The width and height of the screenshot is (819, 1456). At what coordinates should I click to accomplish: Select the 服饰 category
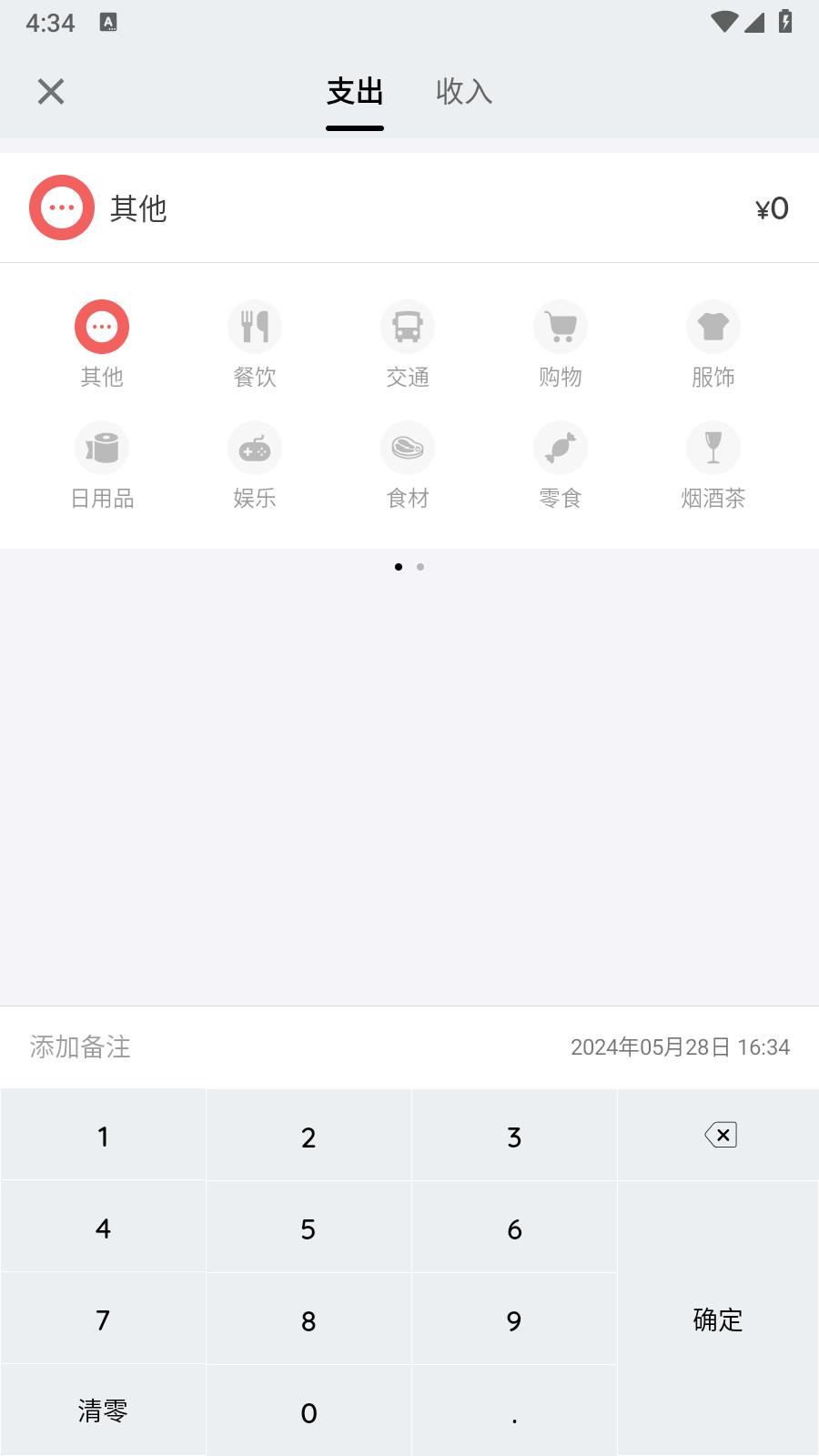tap(713, 345)
